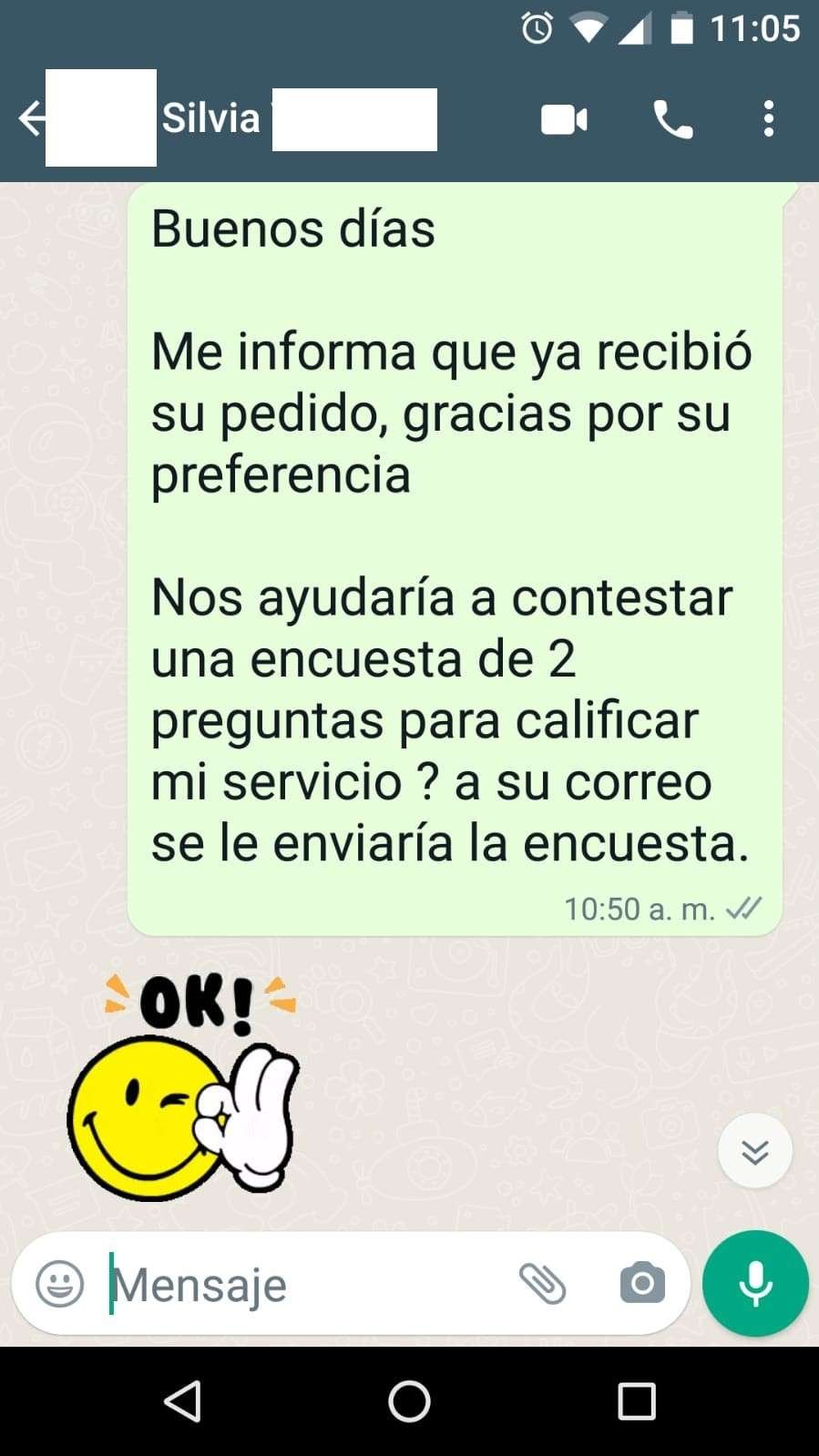This screenshot has height=1456, width=819.
Task: Attach a file with the paperclip
Action: [x=543, y=1284]
